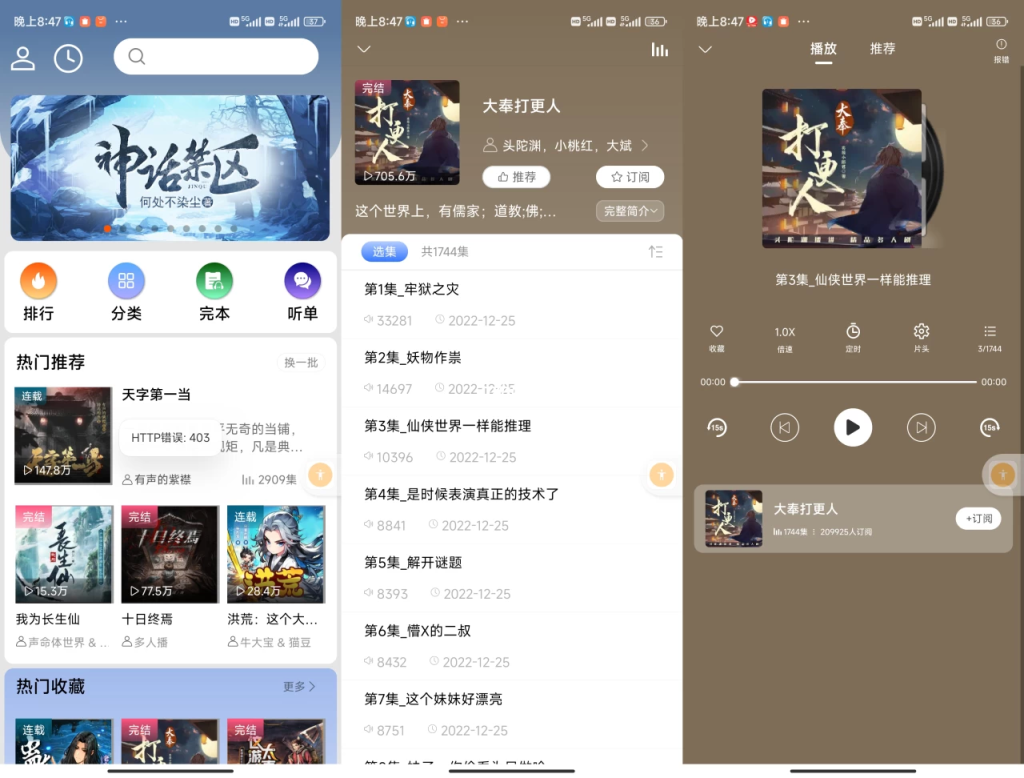Open the 排行 ranking section
Viewport: 1024px width, 778px height.
[x=38, y=292]
